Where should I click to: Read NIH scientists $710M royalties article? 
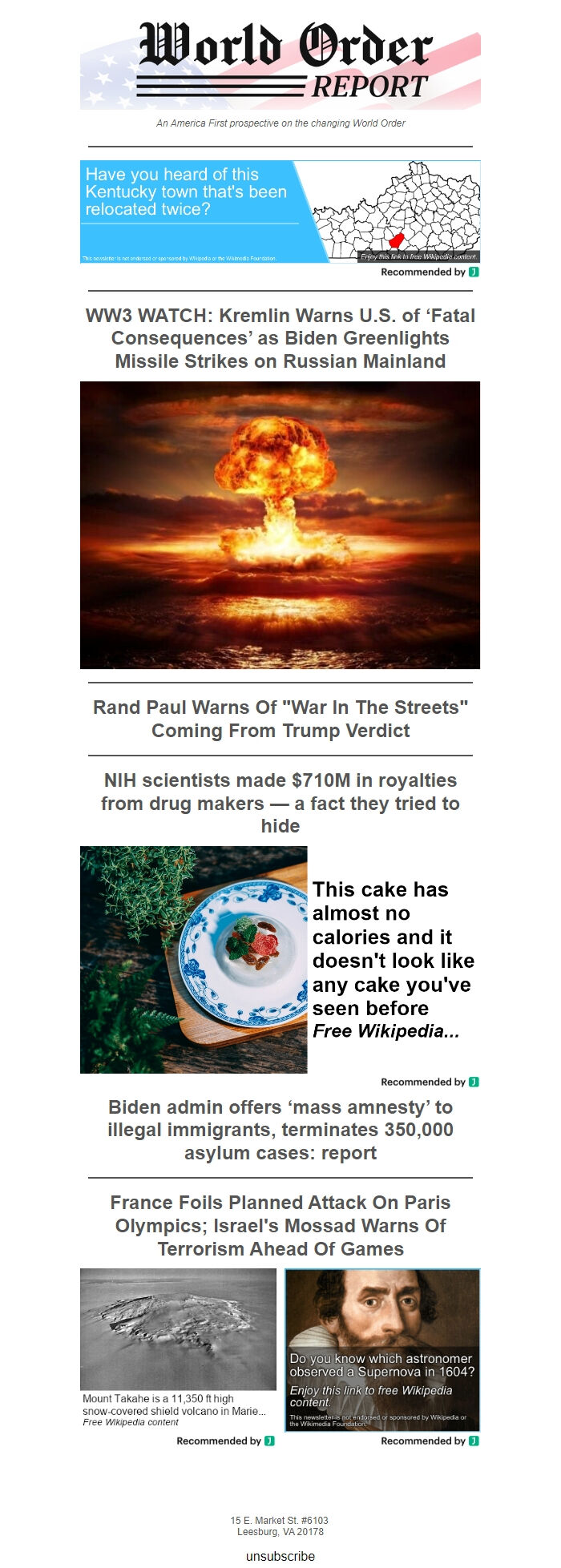point(280,803)
